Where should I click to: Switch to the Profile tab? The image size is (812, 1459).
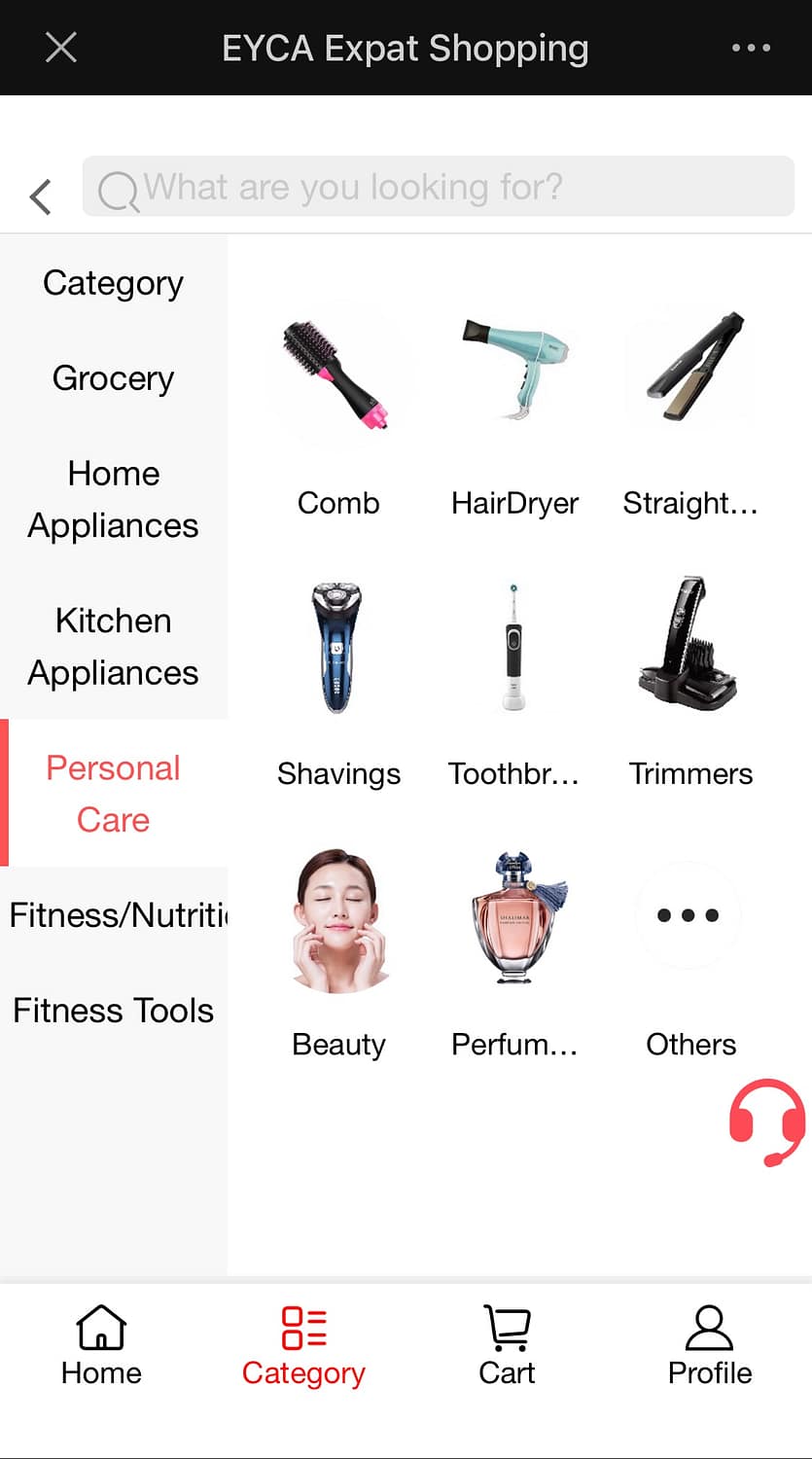click(710, 1347)
